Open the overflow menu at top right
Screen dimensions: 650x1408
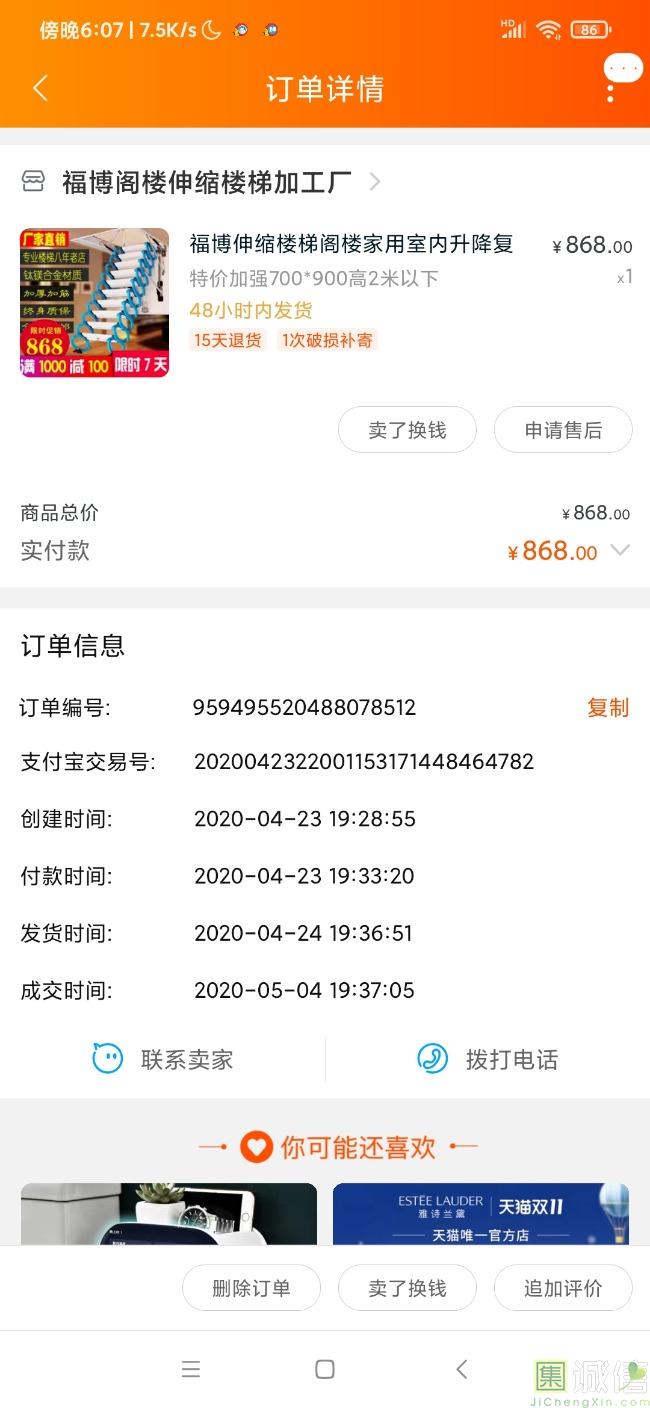(x=610, y=88)
